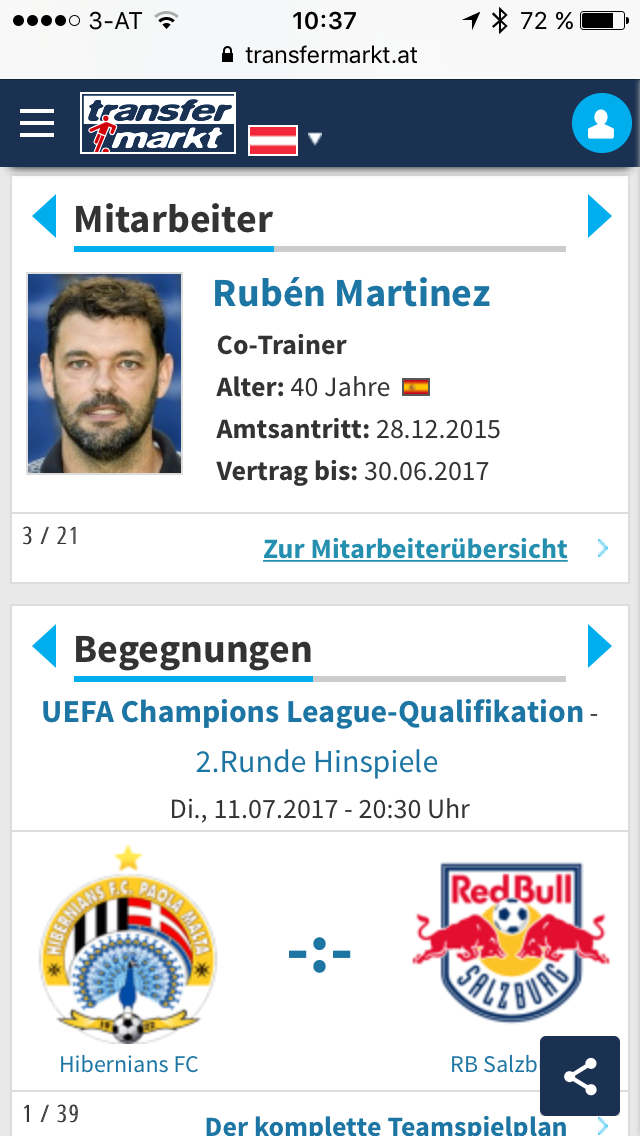Expand the country flag dropdown
Image resolution: width=640 pixels, height=1136 pixels.
pos(285,139)
